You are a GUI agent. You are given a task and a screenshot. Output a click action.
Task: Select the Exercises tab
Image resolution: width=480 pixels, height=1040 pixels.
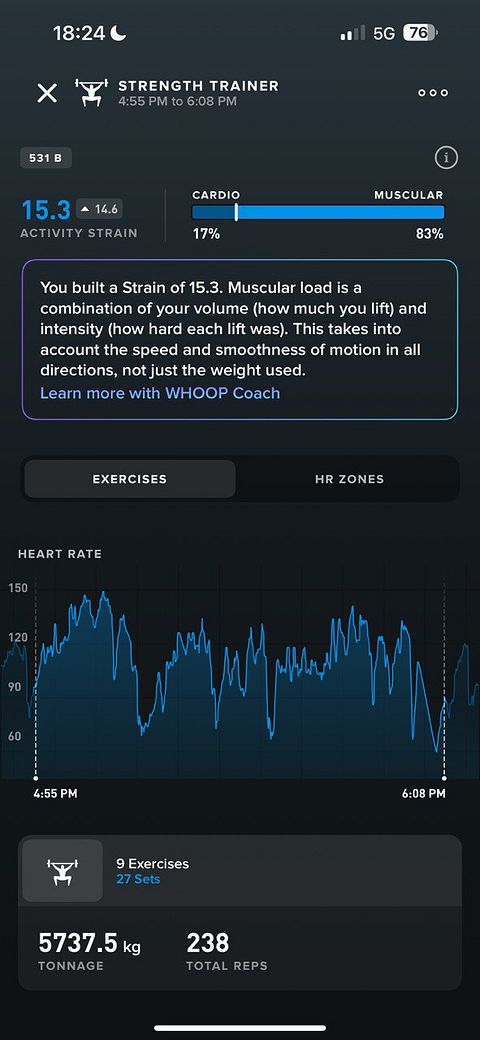[129, 479]
